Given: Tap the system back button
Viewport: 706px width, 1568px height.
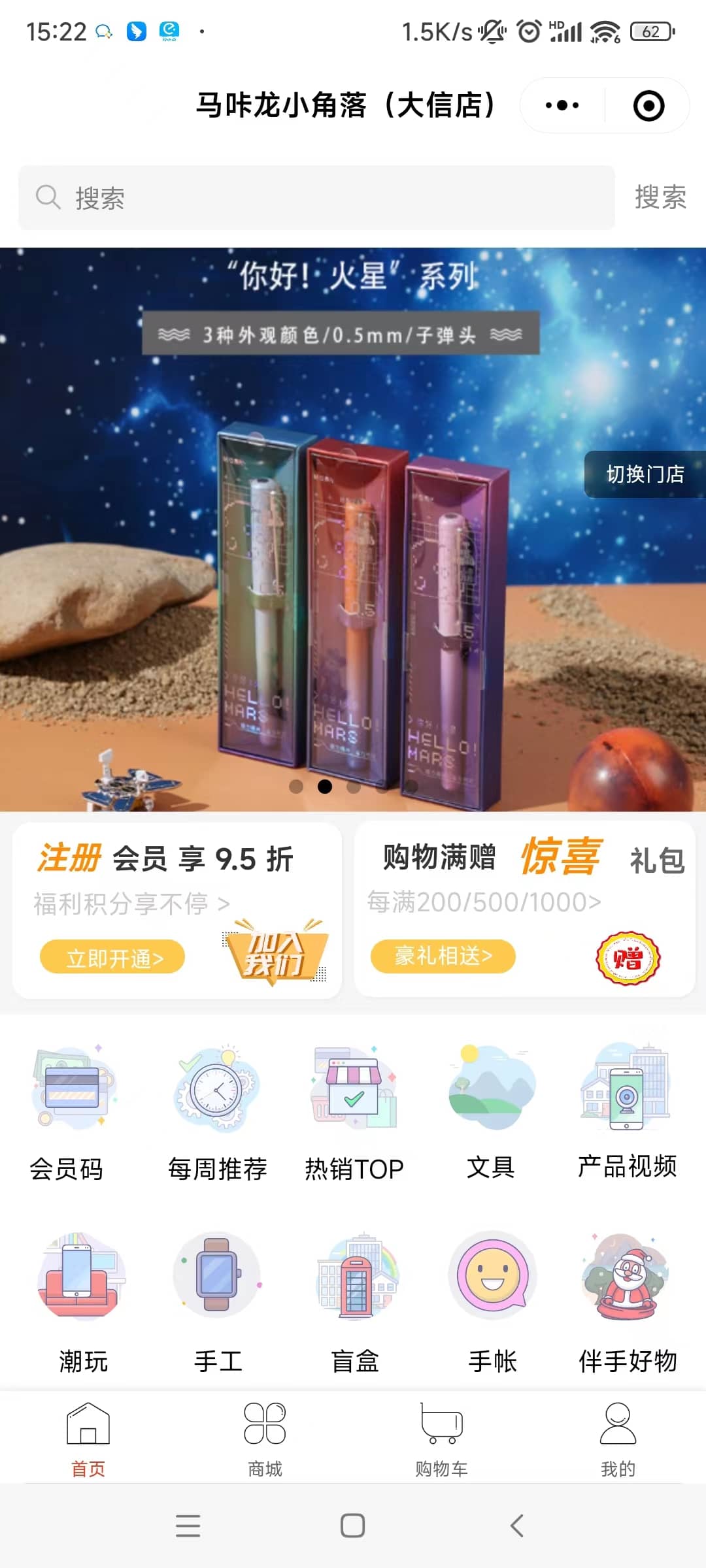Looking at the screenshot, I should coord(516,1526).
